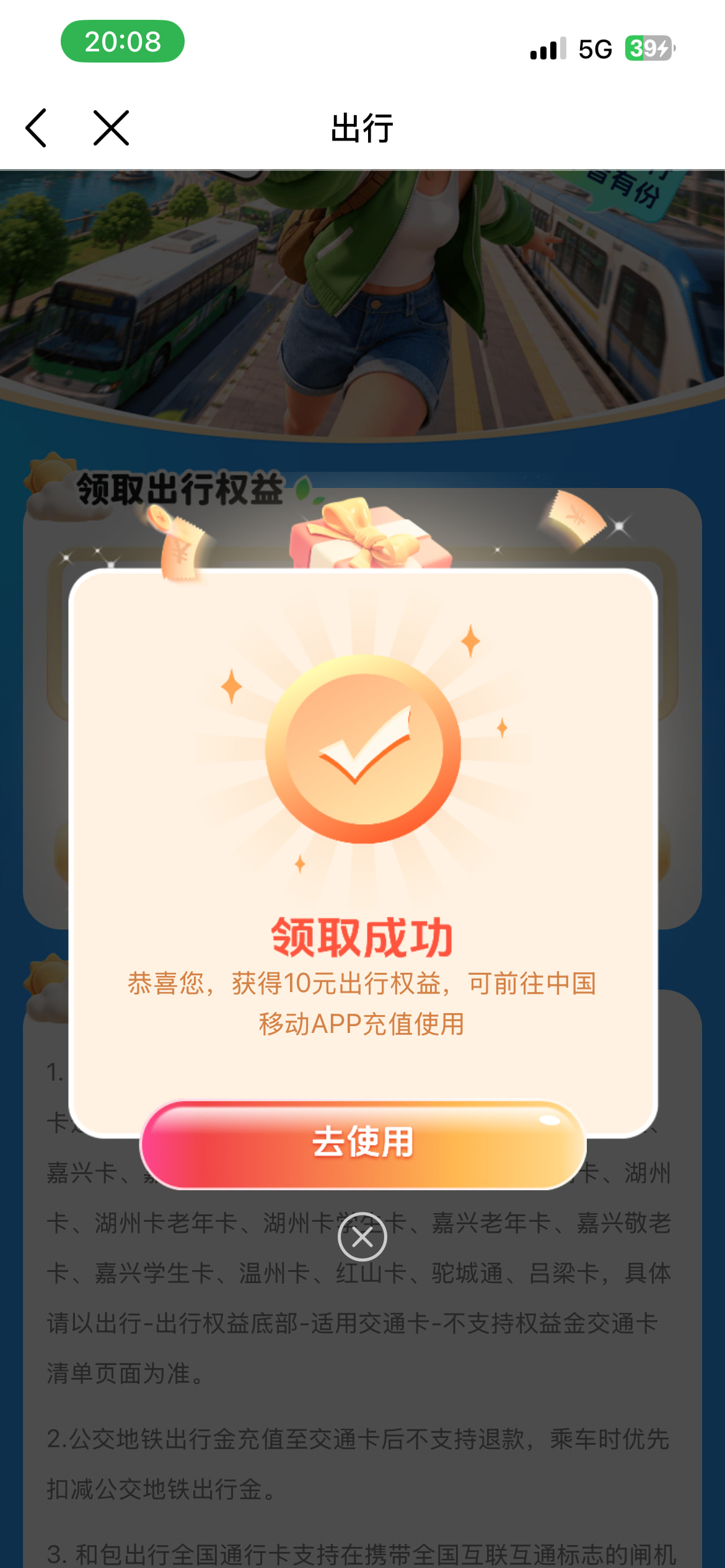Dismiss the 领取成功 popup with the circled X
Screen dimensions: 725x1568
tap(362, 1237)
